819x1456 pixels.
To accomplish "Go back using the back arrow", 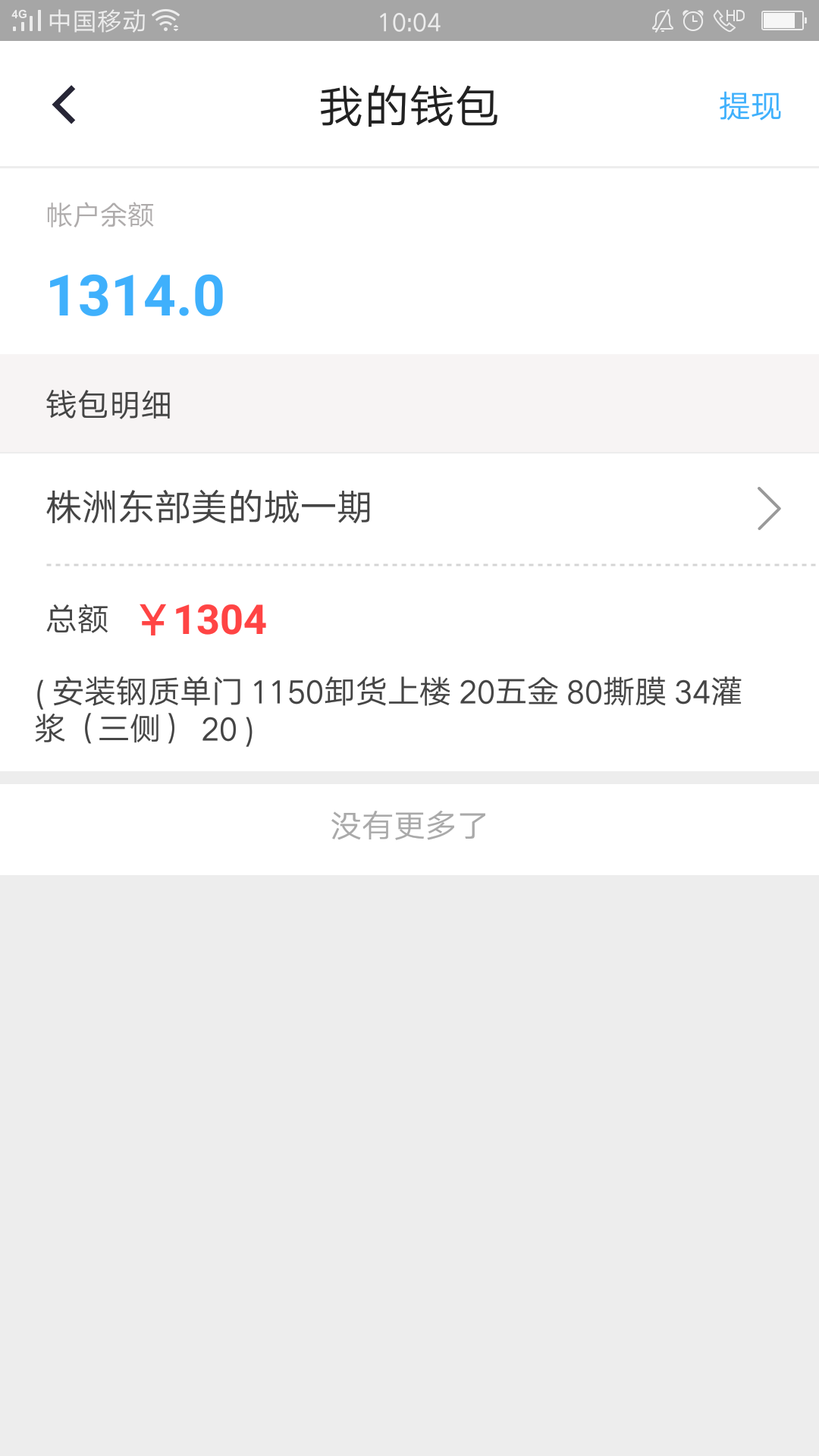I will pos(64,105).
